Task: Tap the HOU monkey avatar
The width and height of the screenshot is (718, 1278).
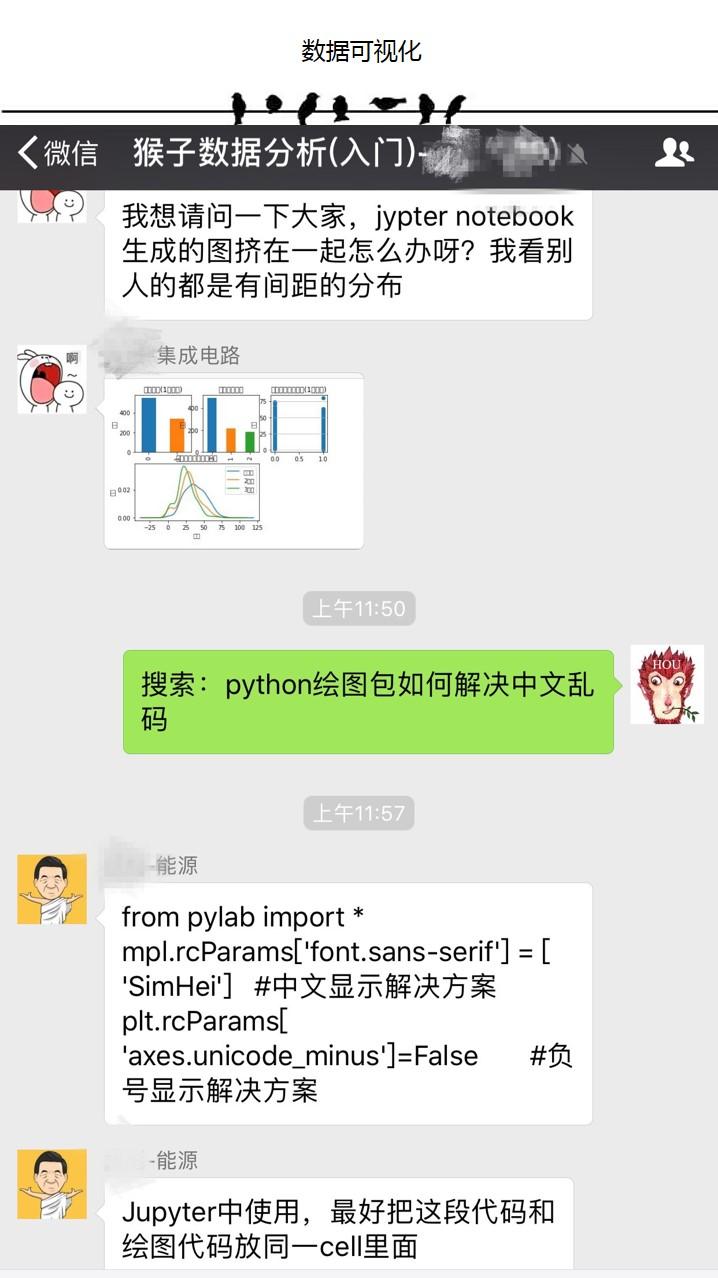Action: click(667, 684)
